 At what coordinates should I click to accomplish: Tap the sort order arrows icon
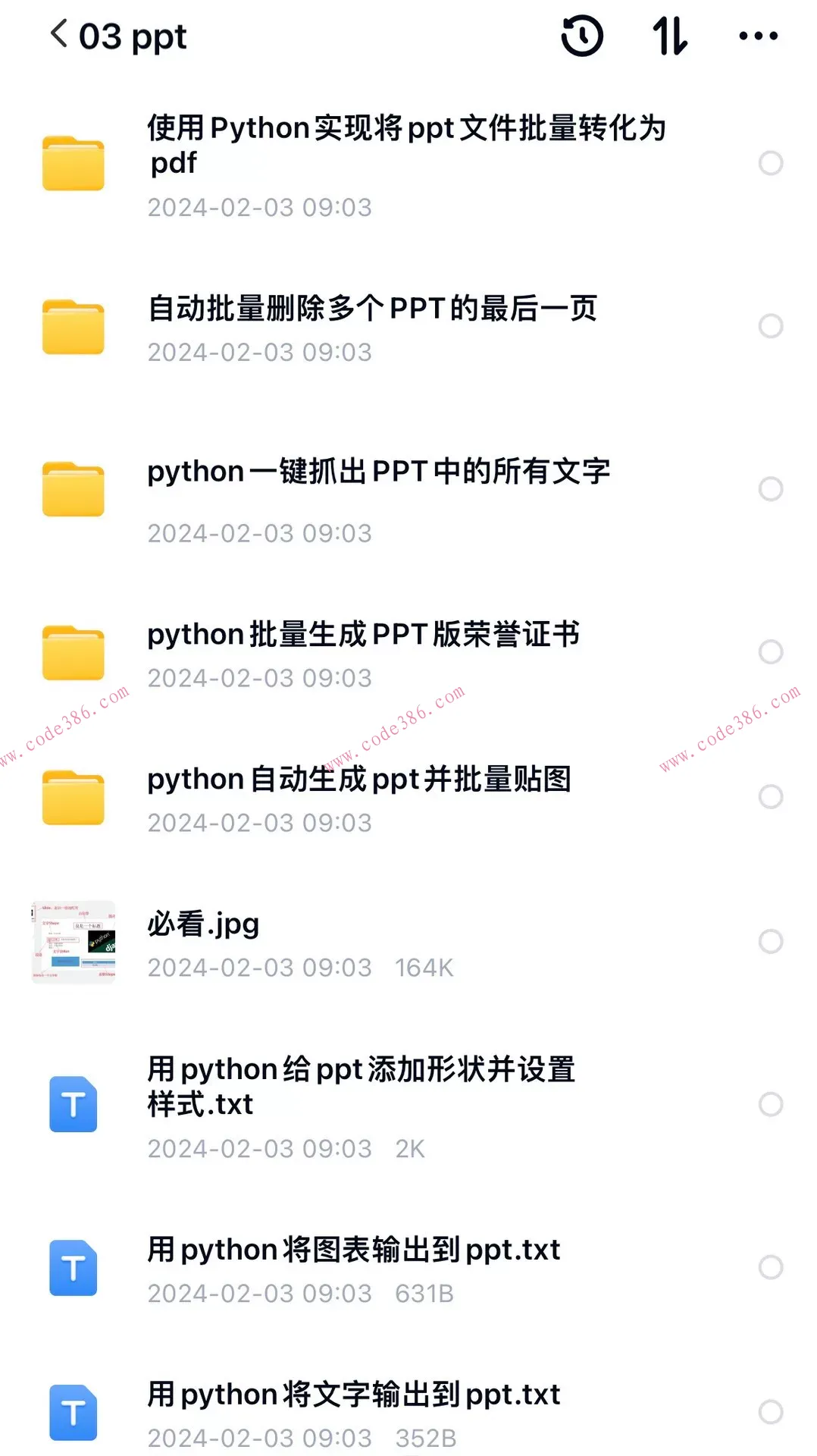pyautogui.click(x=669, y=35)
